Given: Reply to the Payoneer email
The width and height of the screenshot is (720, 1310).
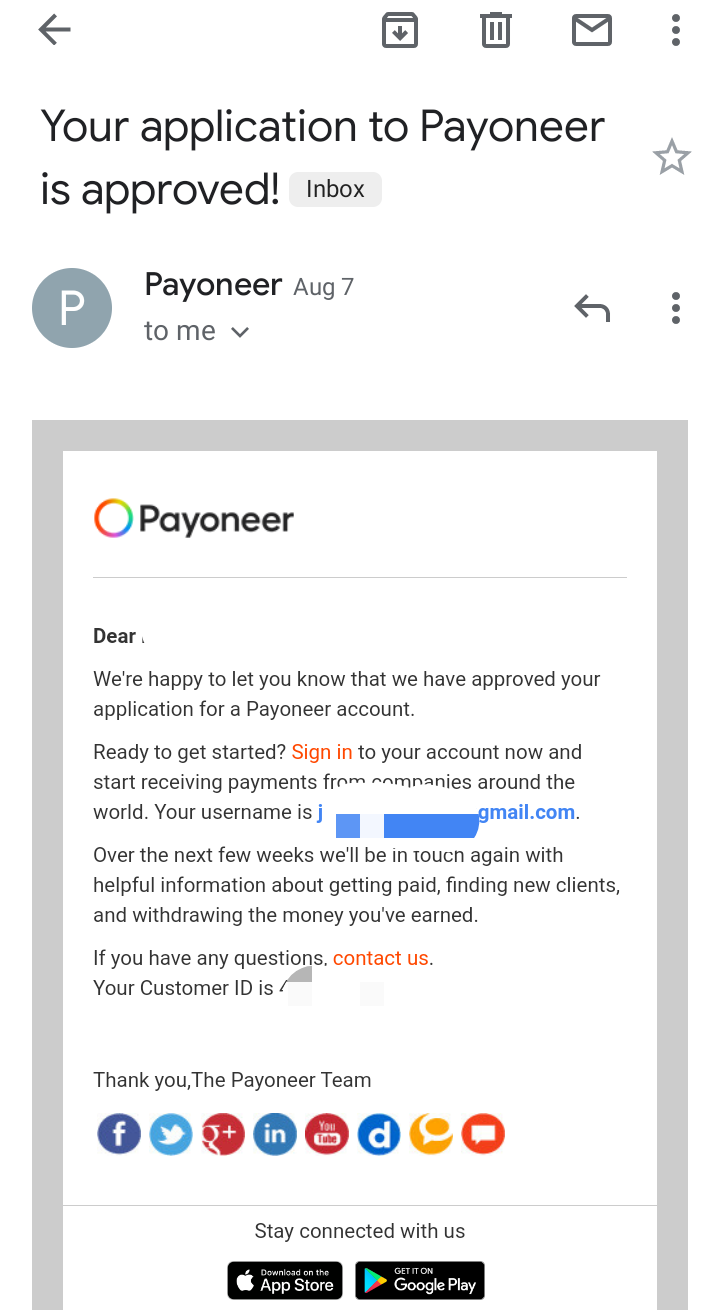Looking at the screenshot, I should tap(592, 308).
